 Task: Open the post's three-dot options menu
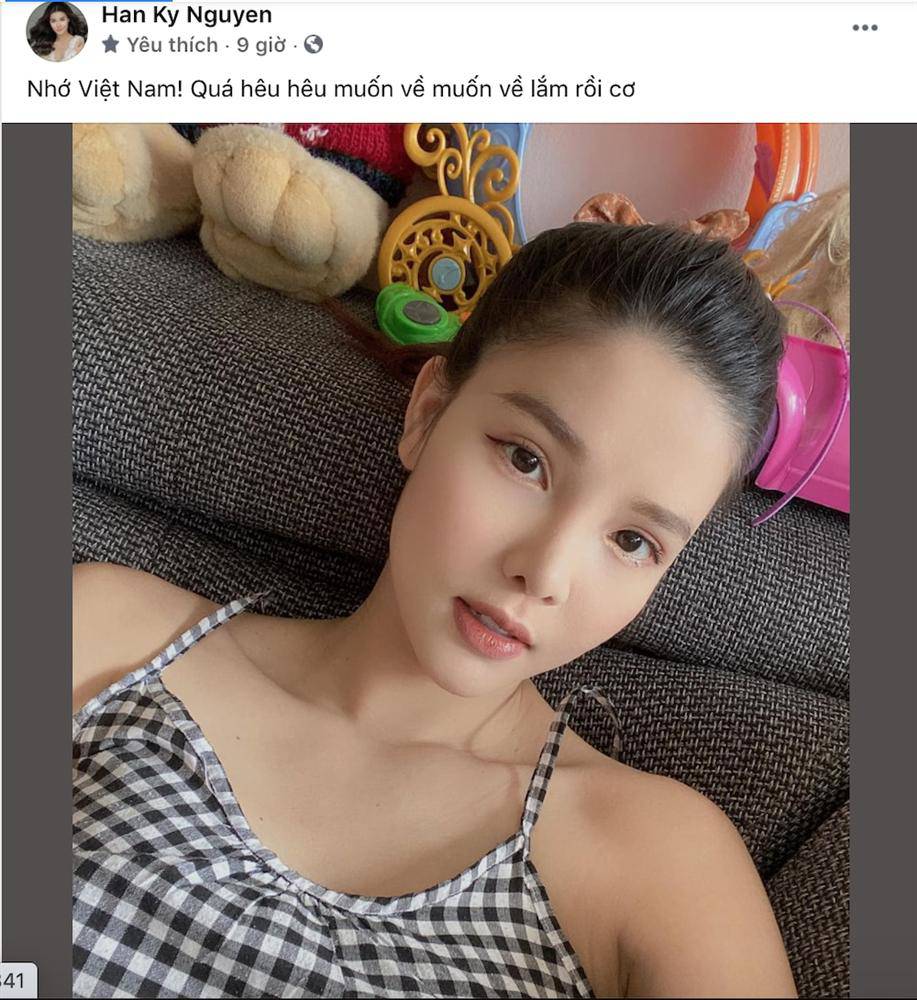(864, 28)
